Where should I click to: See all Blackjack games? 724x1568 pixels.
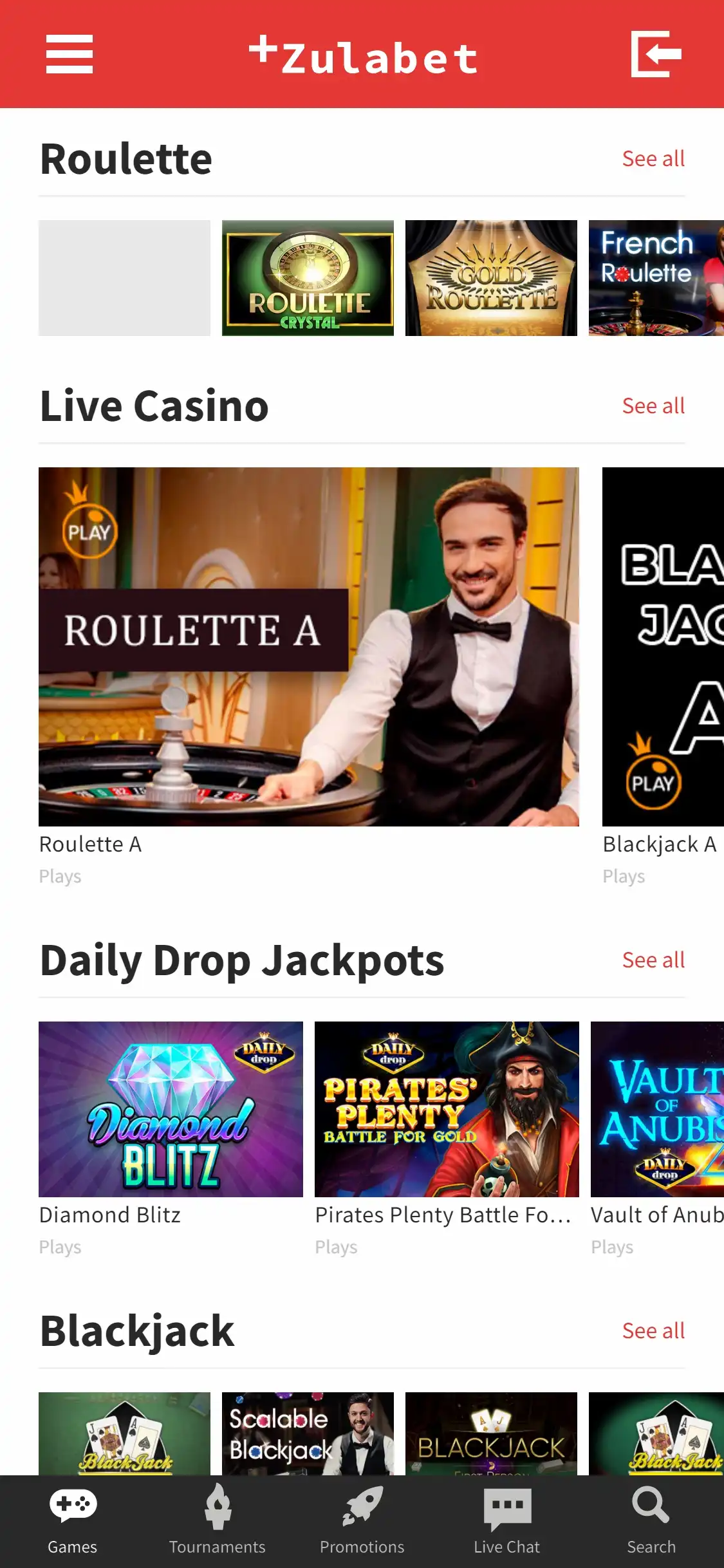tap(653, 1330)
